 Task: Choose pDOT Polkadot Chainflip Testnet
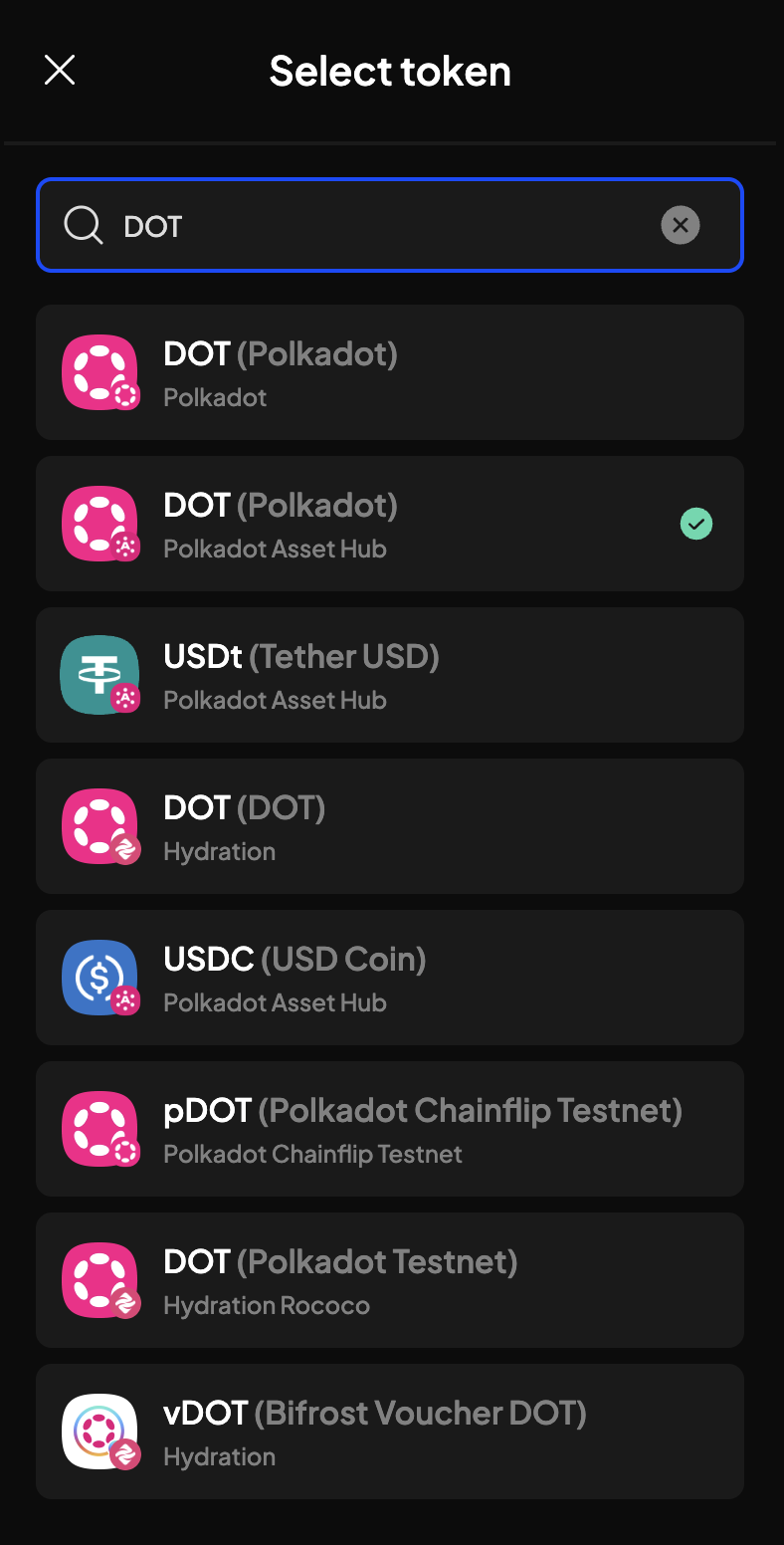tap(389, 1129)
